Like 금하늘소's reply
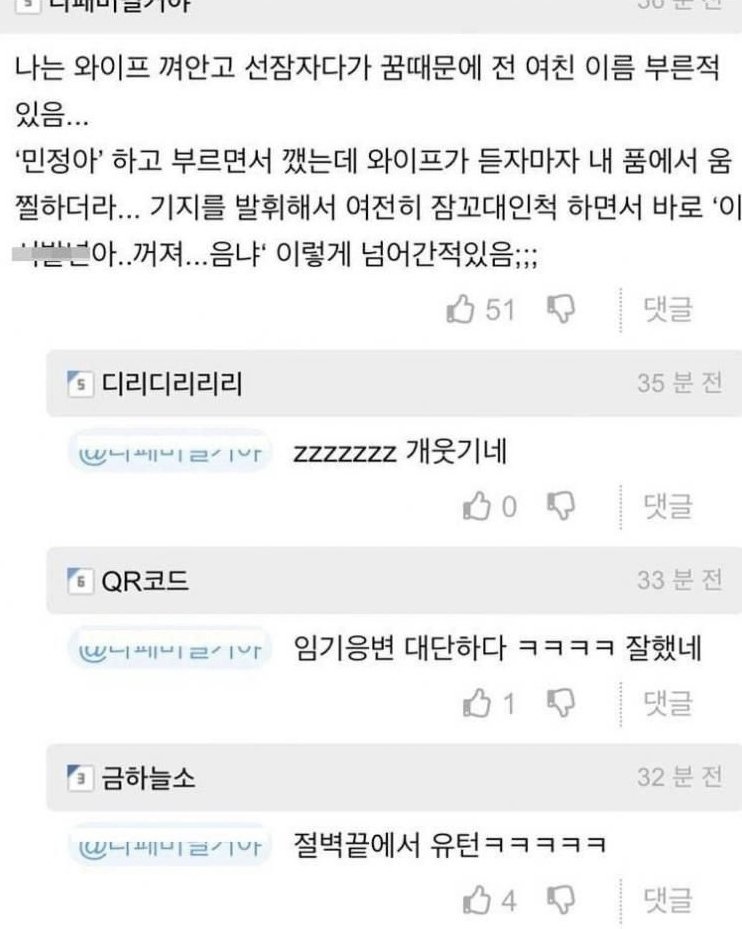This screenshot has width=742, height=929. (x=478, y=901)
